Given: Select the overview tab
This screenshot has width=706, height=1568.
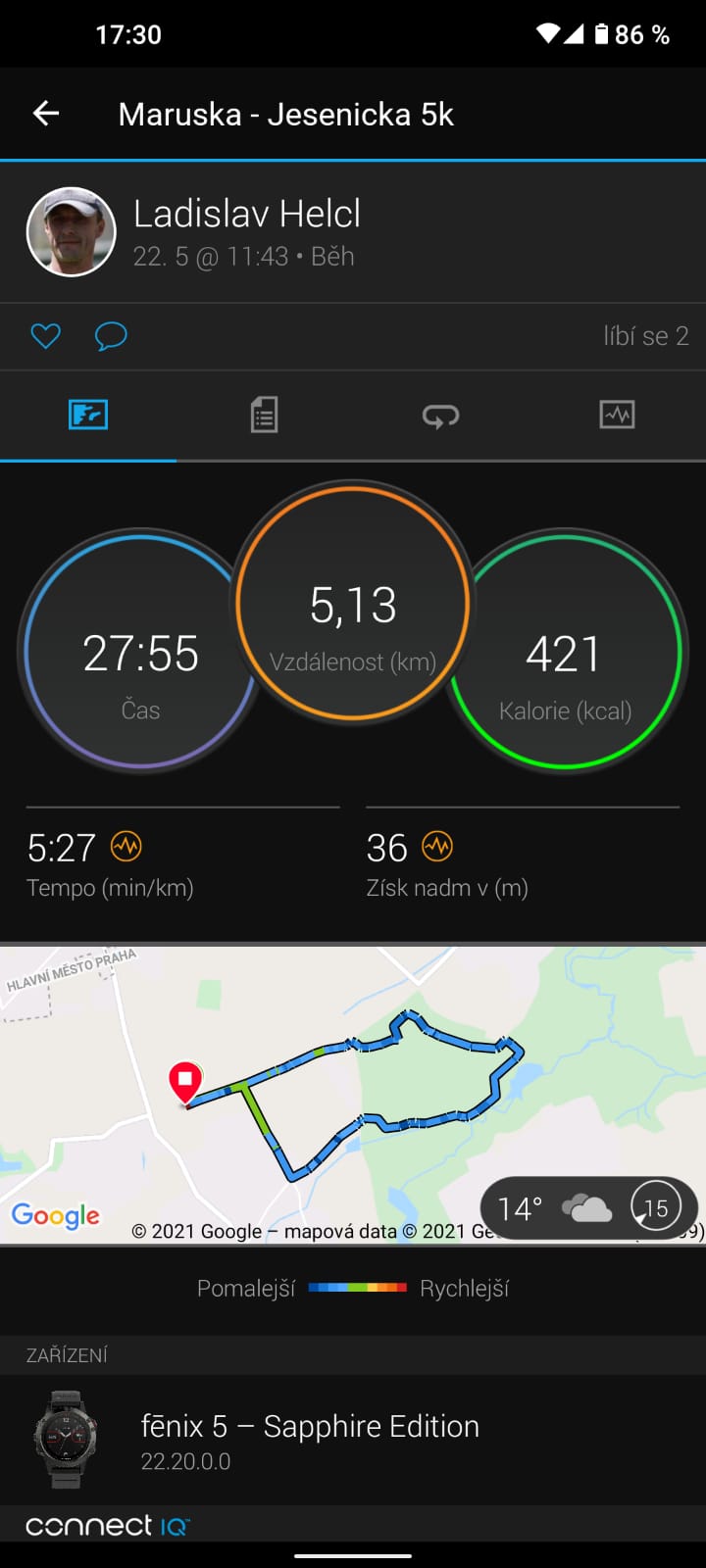Looking at the screenshot, I should (x=88, y=415).
